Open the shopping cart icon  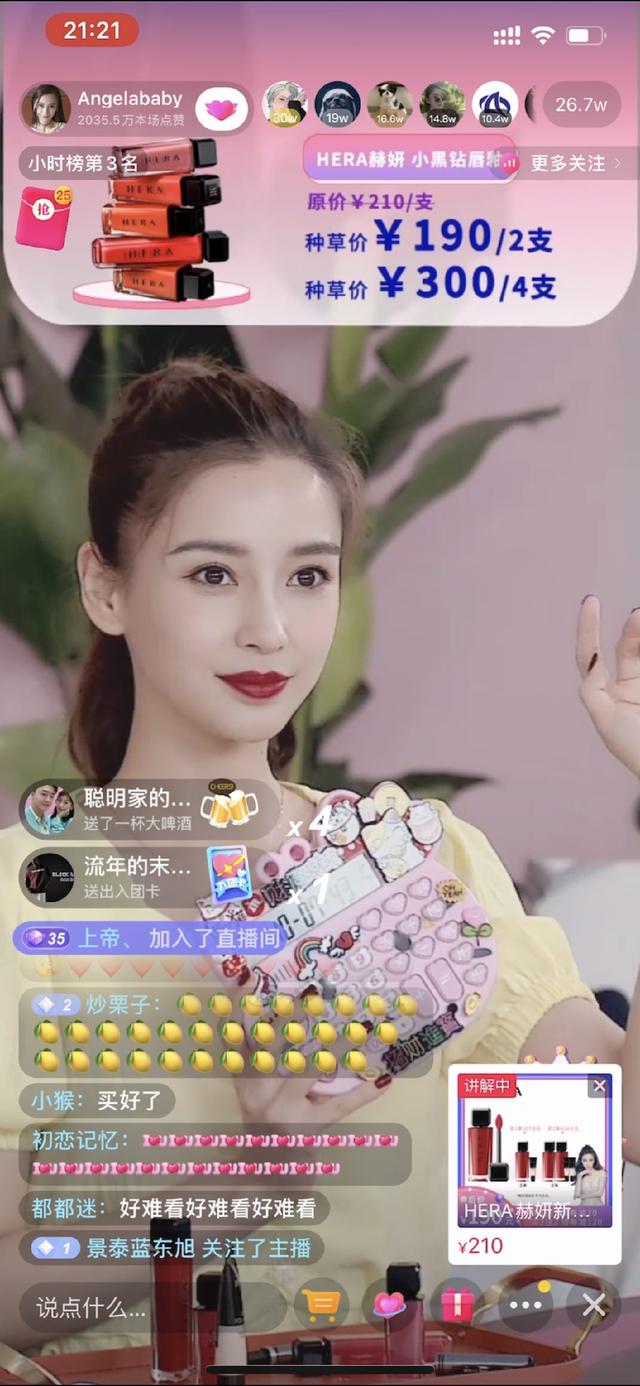[x=322, y=1305]
